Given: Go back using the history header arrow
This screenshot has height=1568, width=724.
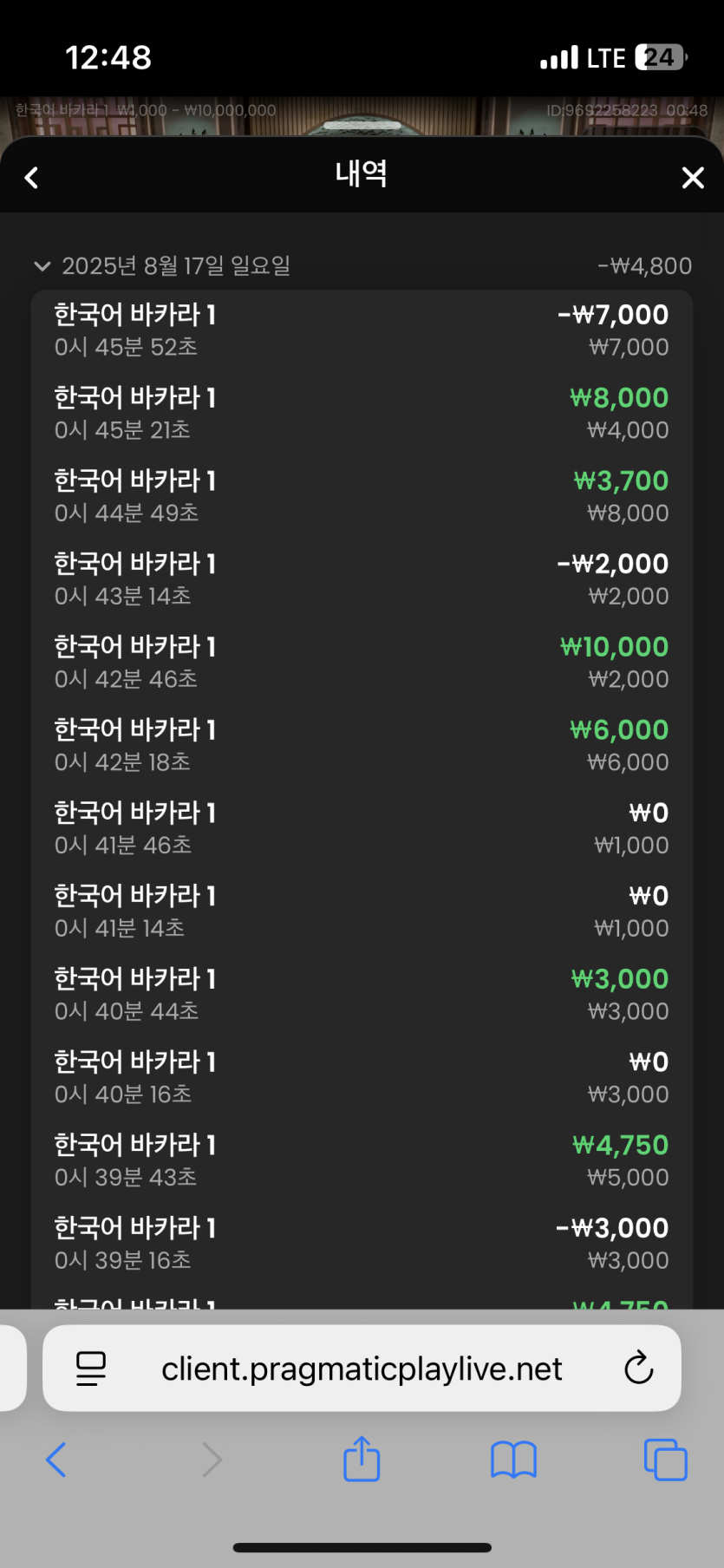Looking at the screenshot, I should pyautogui.click(x=32, y=178).
